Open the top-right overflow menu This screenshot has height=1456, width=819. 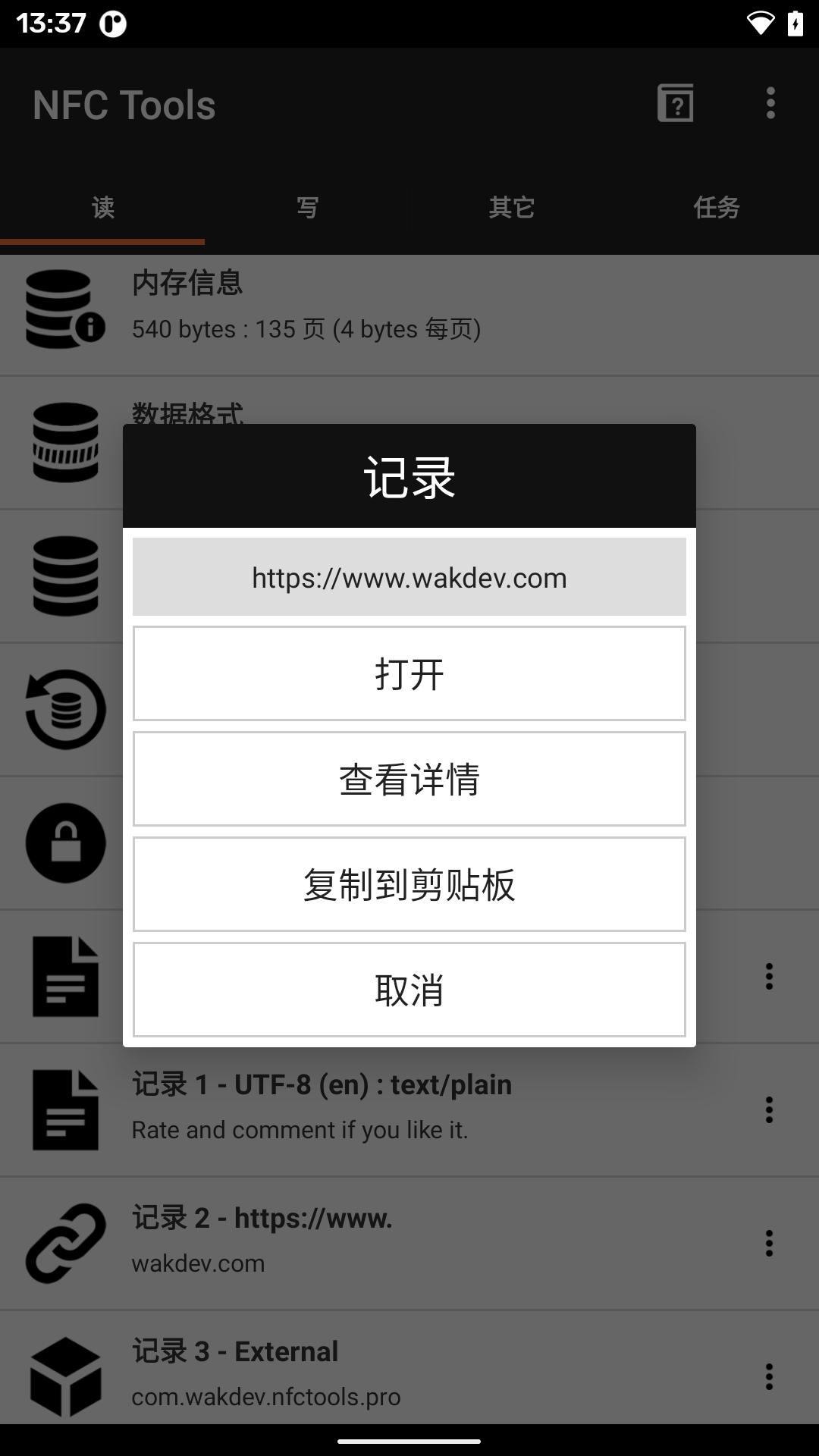point(770,104)
